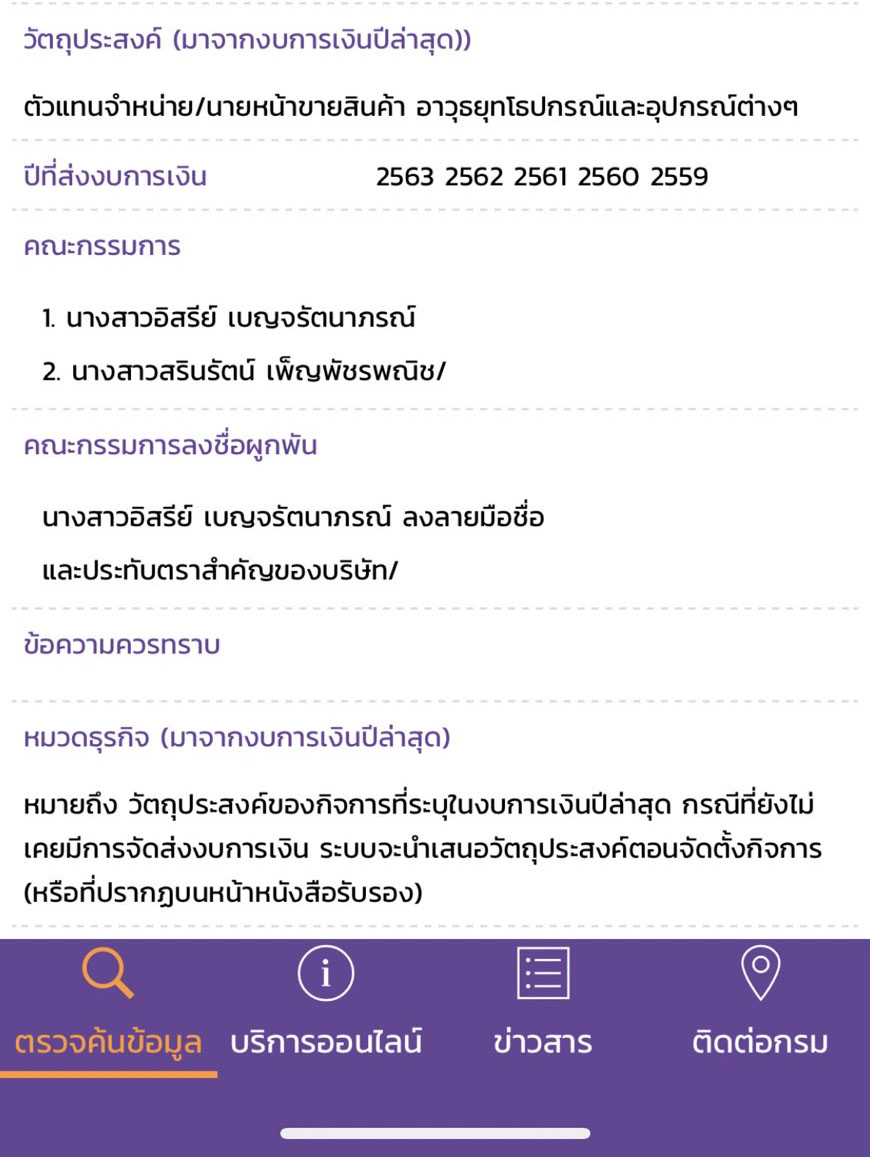Open financial statement year 2562

tap(477, 177)
